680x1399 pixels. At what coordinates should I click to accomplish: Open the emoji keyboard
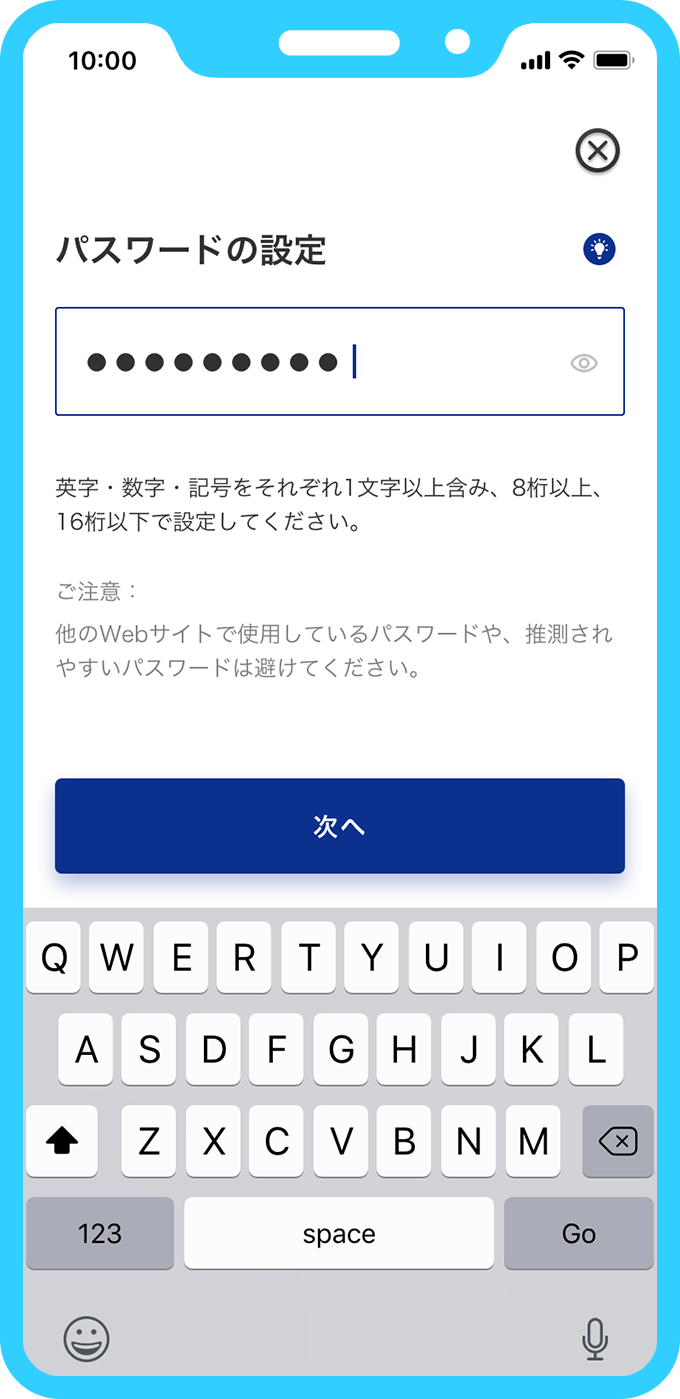[86, 1337]
